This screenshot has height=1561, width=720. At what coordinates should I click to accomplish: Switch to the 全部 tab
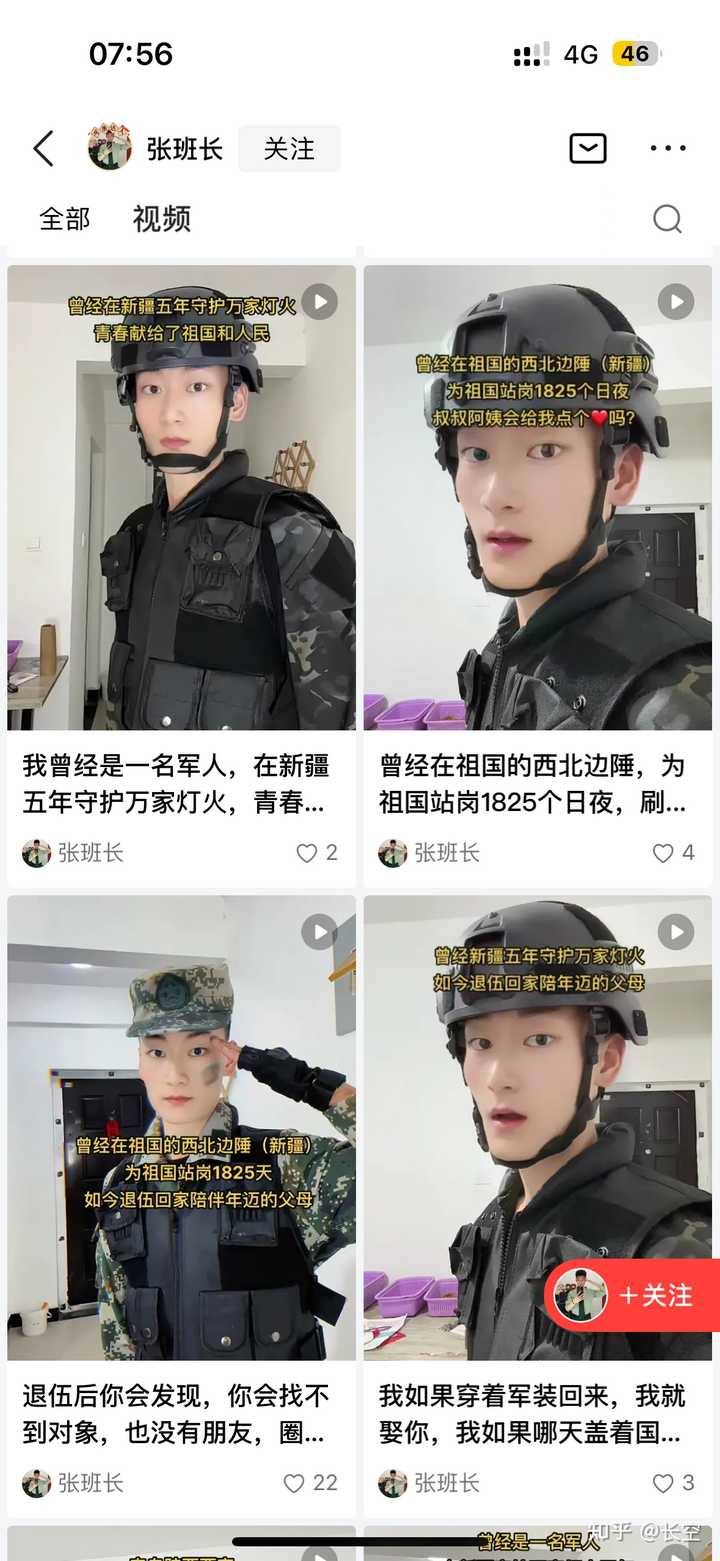[x=65, y=218]
